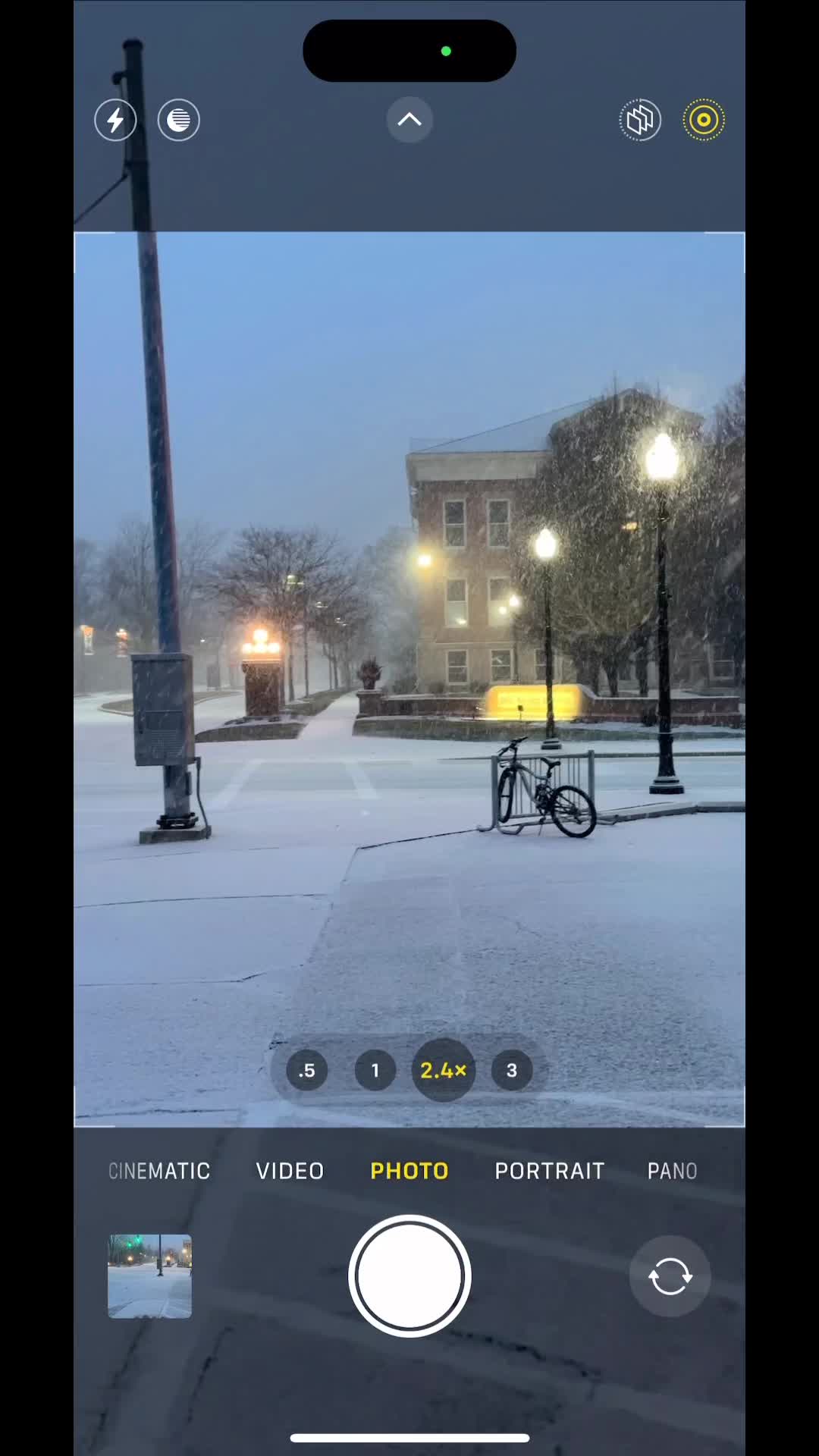Take a photo with the shutter button

coord(409,1276)
